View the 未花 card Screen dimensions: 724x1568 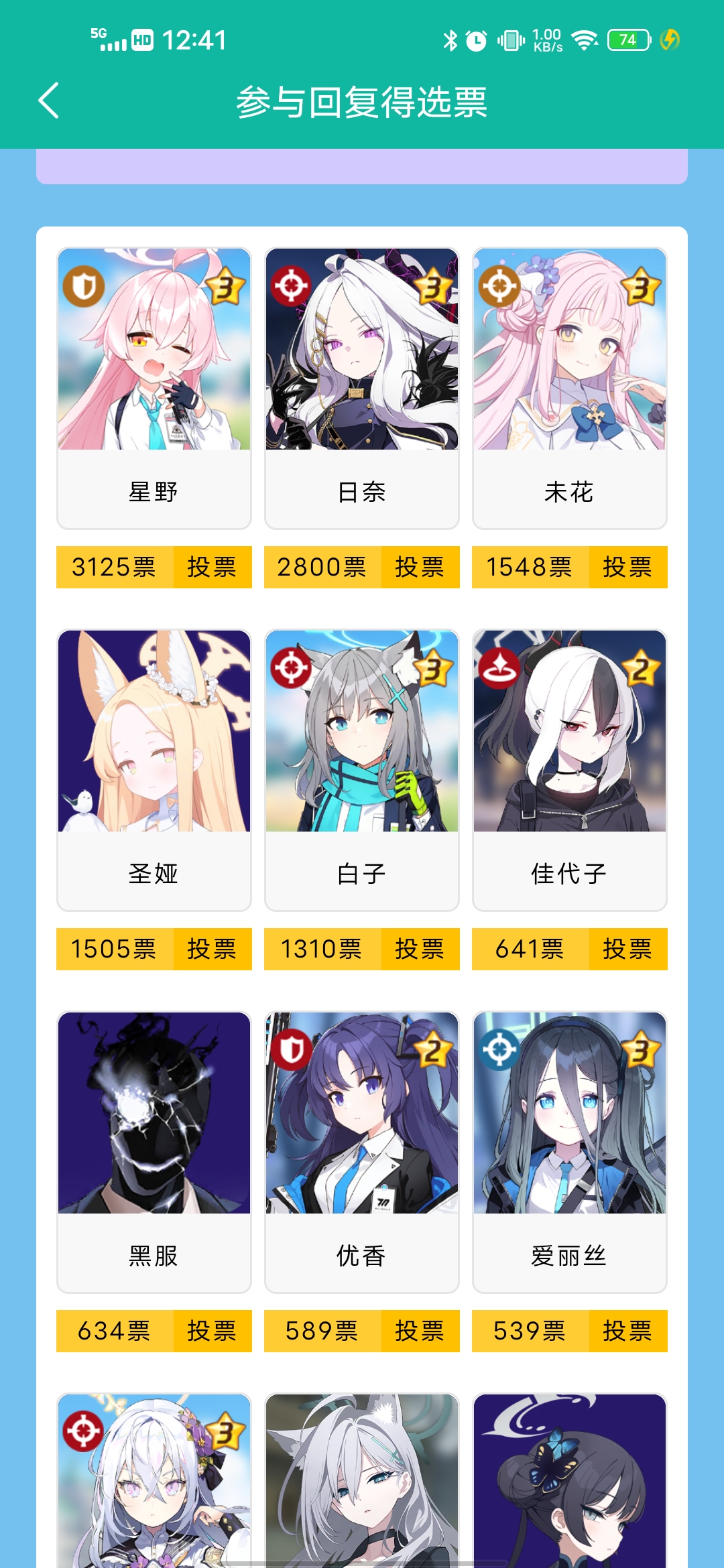point(570,387)
